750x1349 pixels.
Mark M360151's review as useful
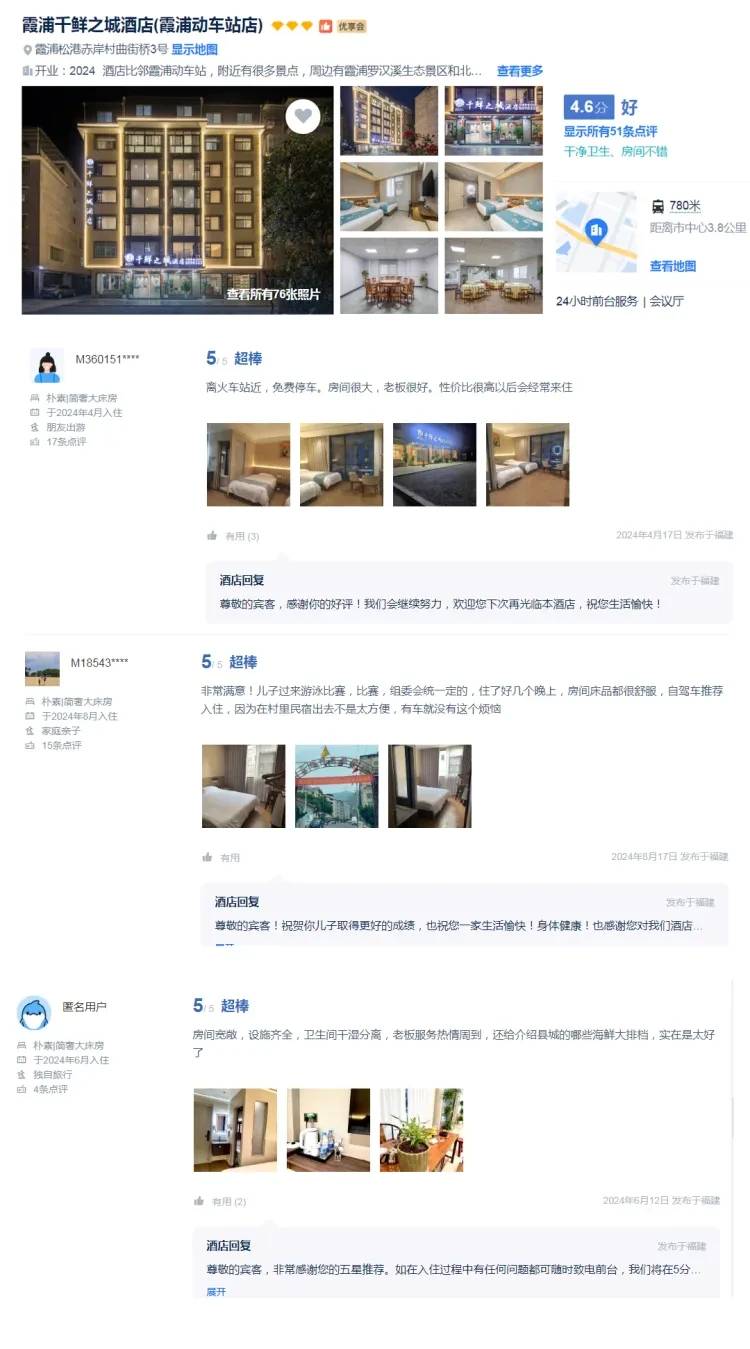[x=233, y=536]
